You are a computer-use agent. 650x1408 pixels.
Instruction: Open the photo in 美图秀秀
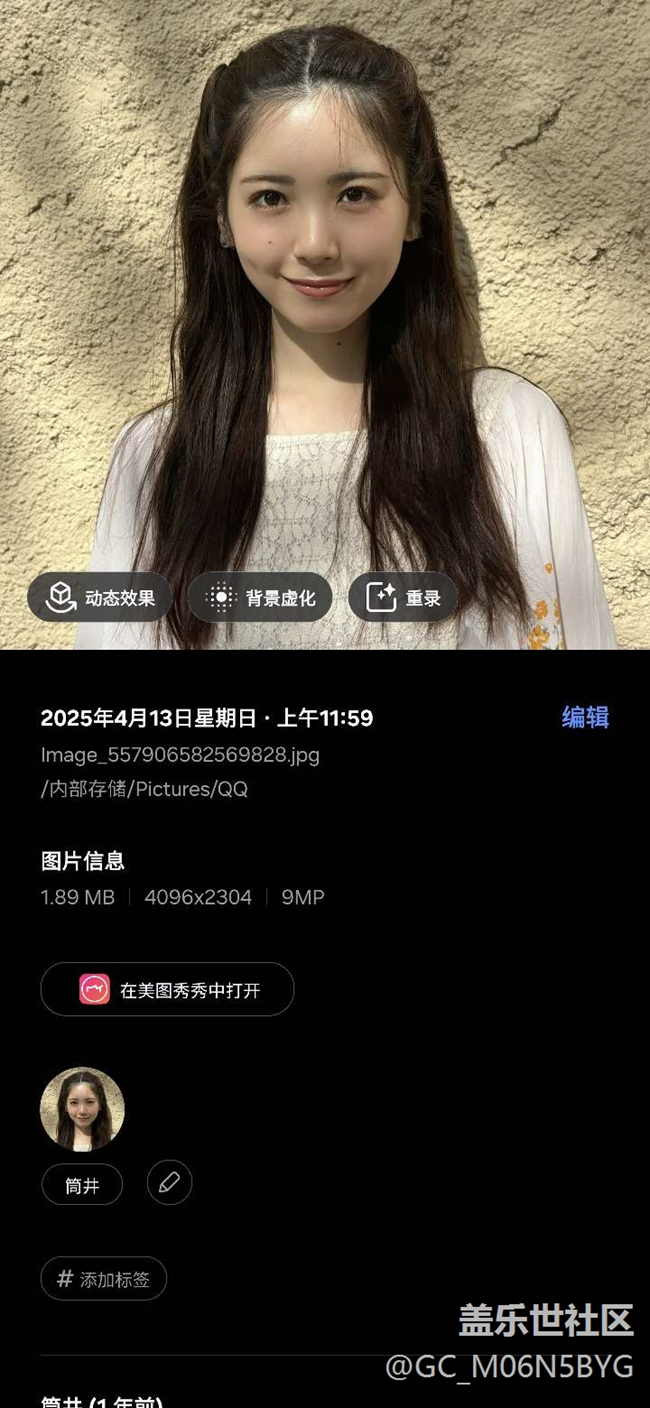click(167, 989)
